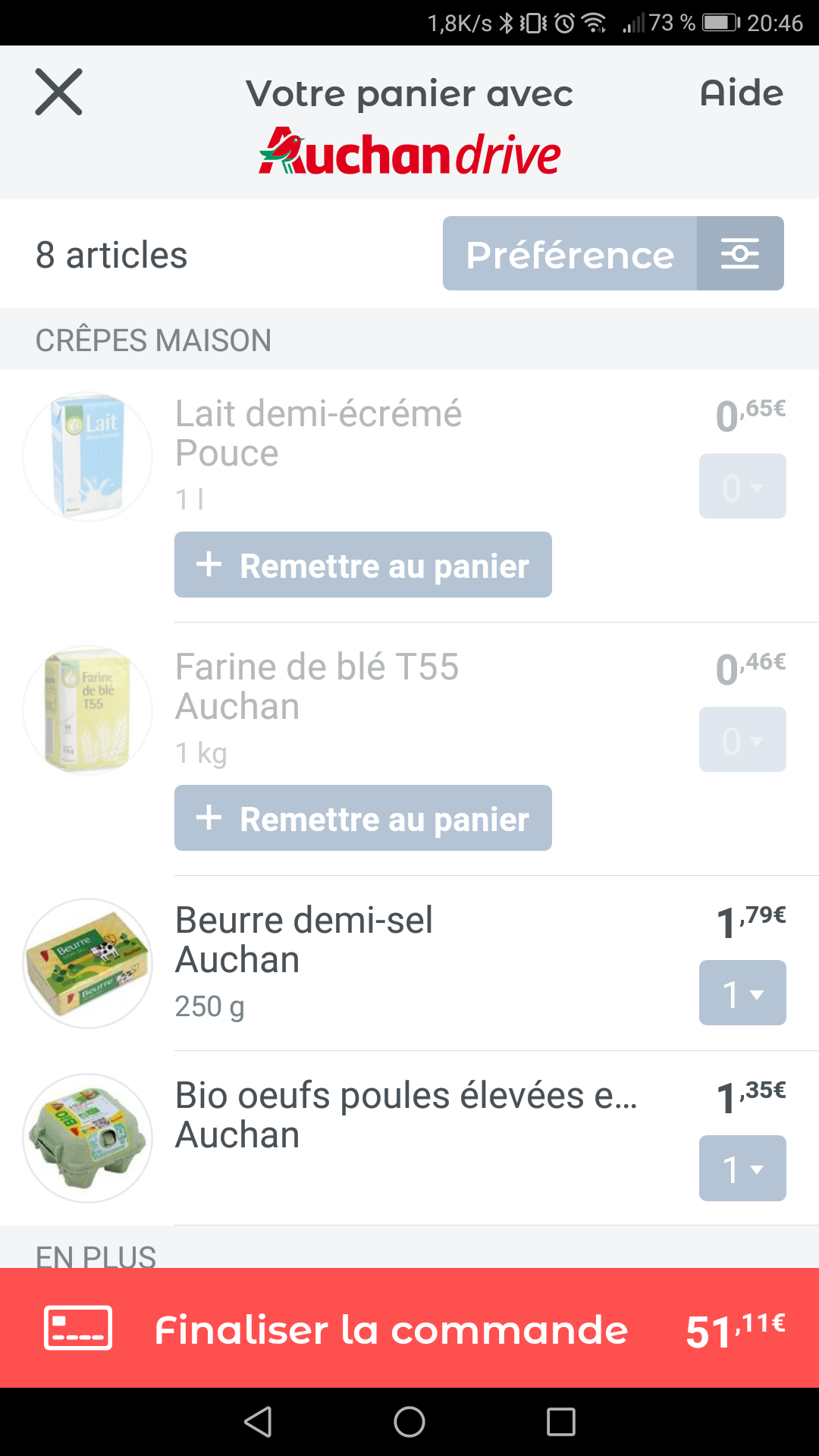Open the Préférence settings button
Viewport: 819px width, 1456px height.
[x=613, y=253]
